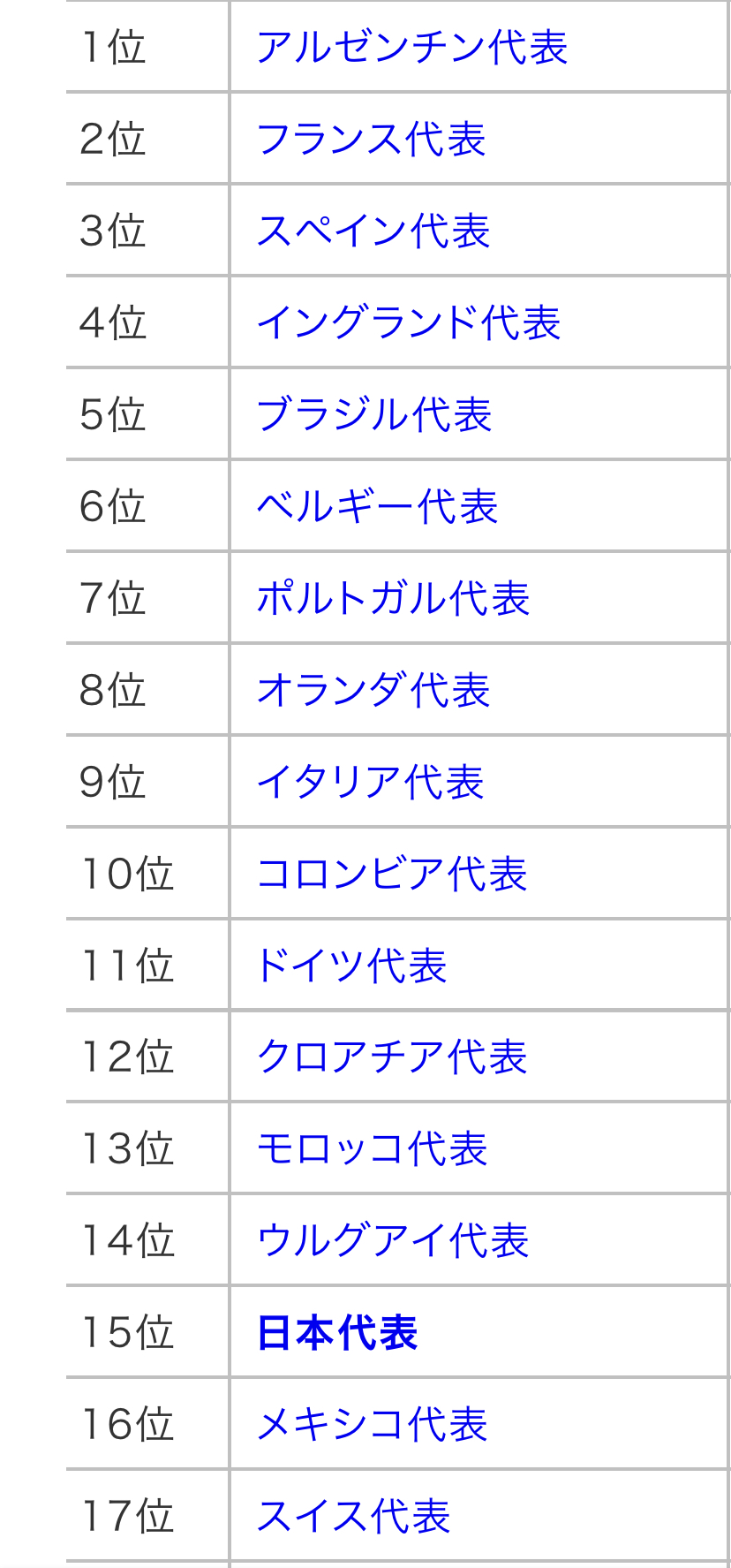Open the スイス代表 link

coord(353,1517)
